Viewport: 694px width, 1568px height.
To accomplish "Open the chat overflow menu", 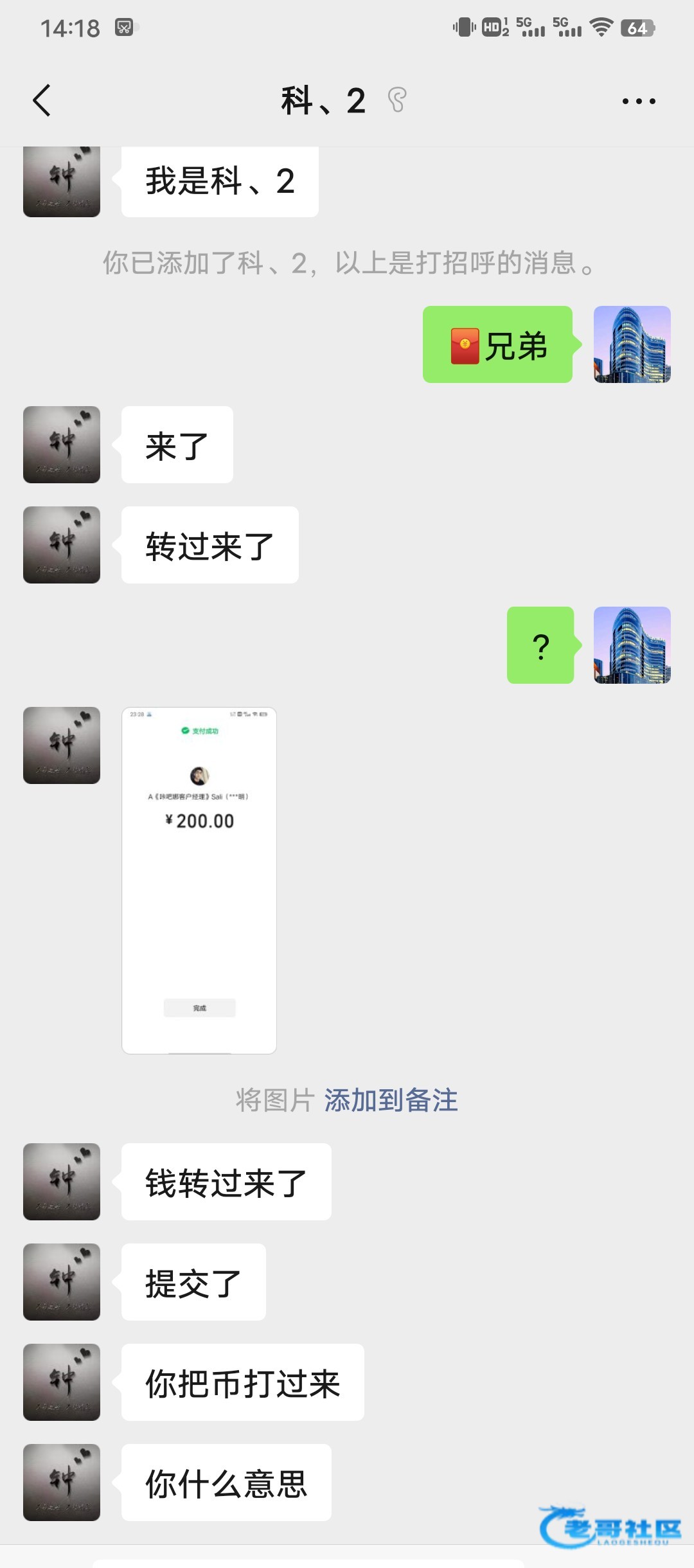I will pyautogui.click(x=639, y=101).
